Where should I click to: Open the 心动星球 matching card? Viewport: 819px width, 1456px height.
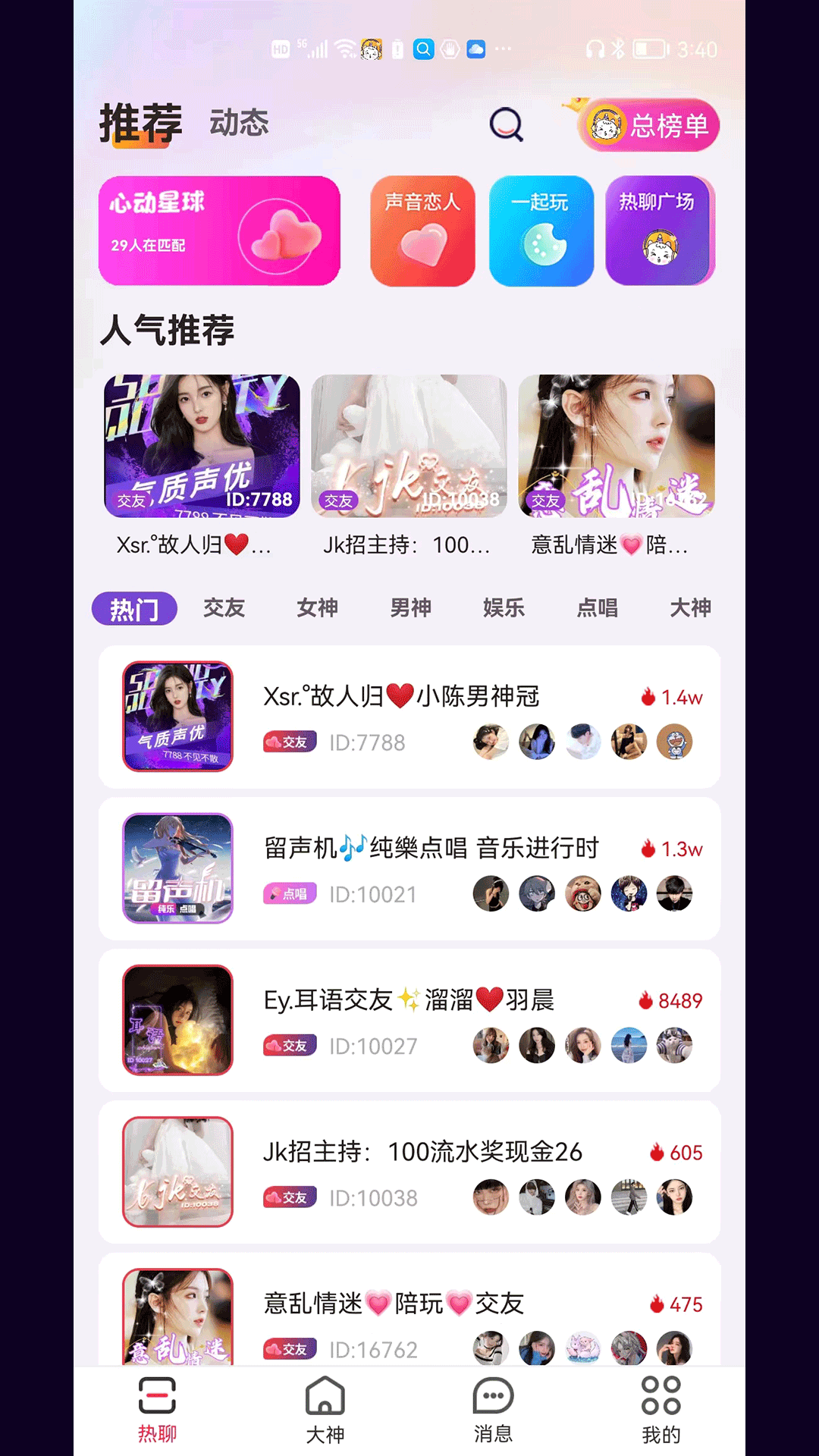[219, 231]
